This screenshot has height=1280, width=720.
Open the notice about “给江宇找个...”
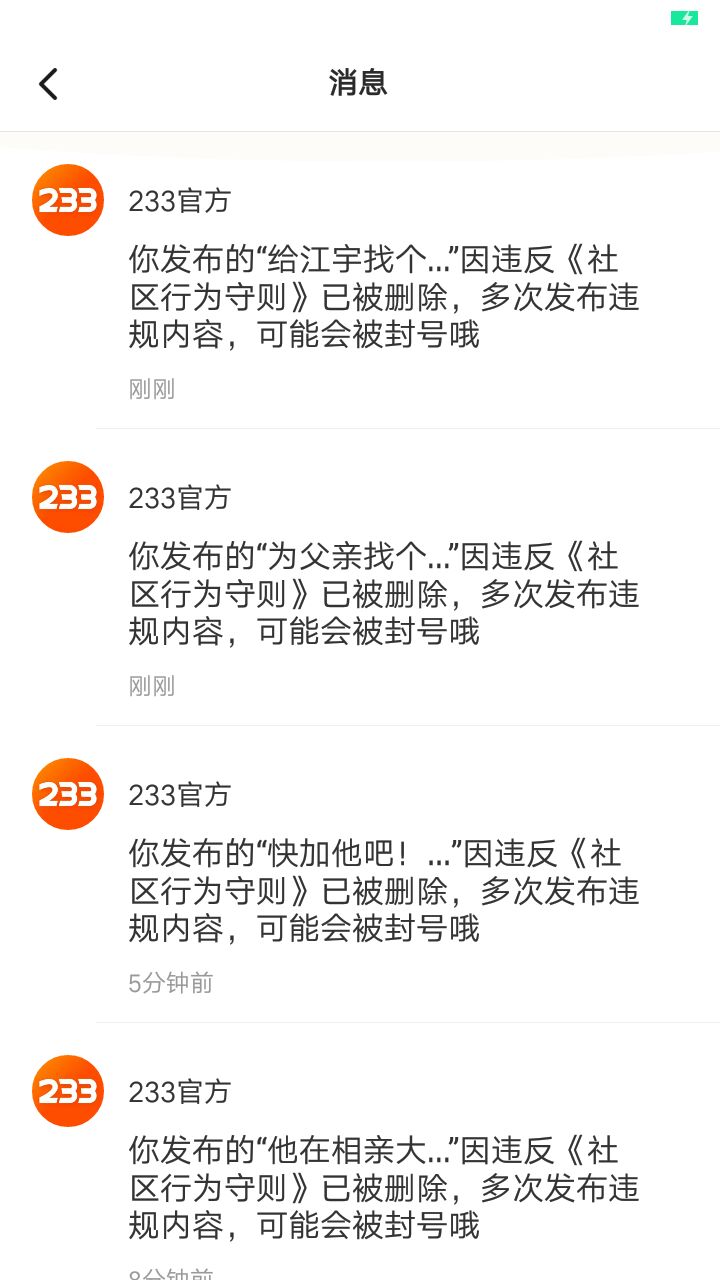point(384,297)
